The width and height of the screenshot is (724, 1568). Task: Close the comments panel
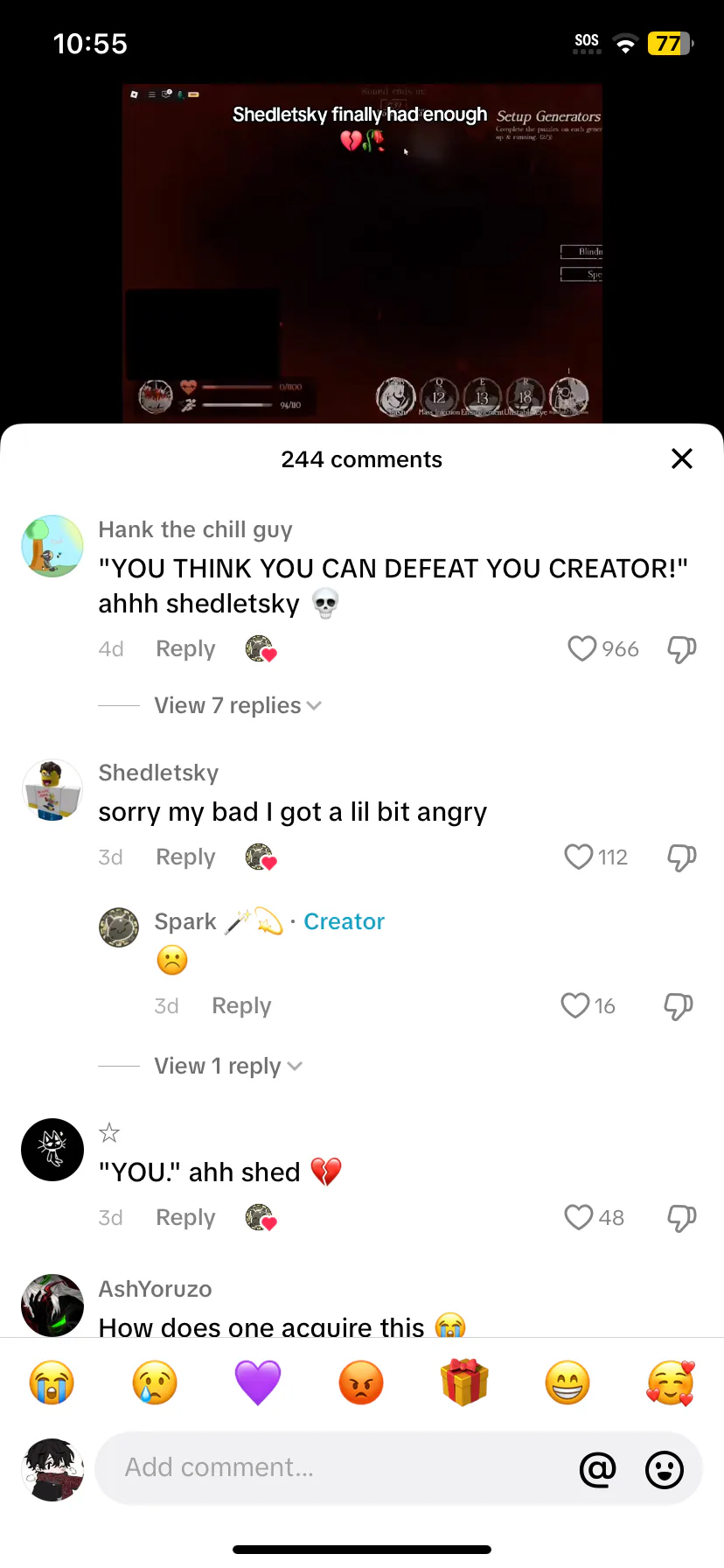point(682,458)
